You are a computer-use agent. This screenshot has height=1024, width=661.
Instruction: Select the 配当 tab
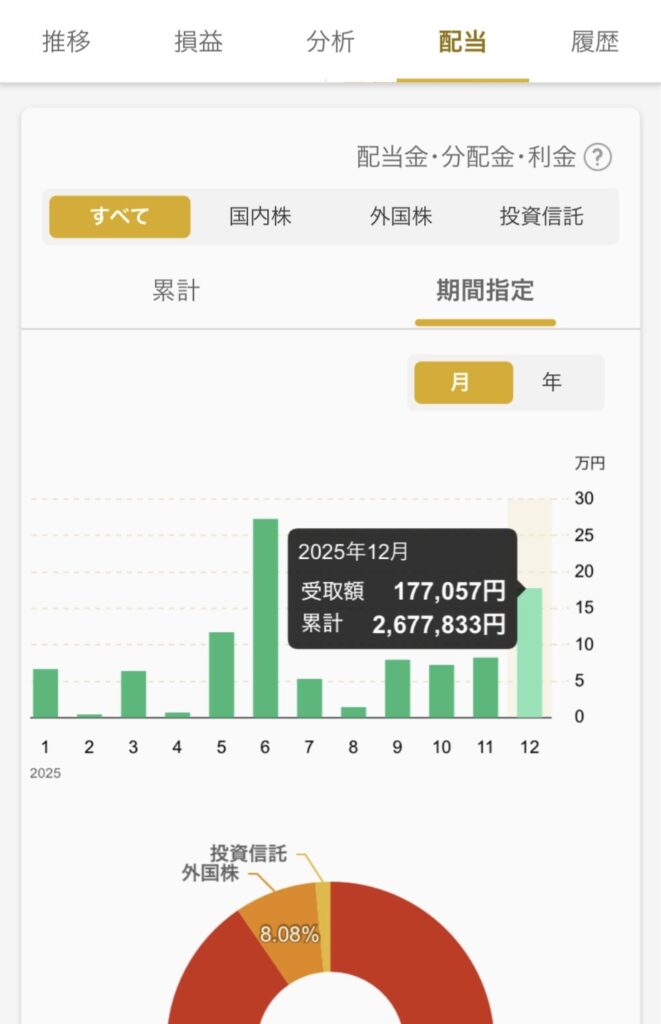click(x=462, y=42)
